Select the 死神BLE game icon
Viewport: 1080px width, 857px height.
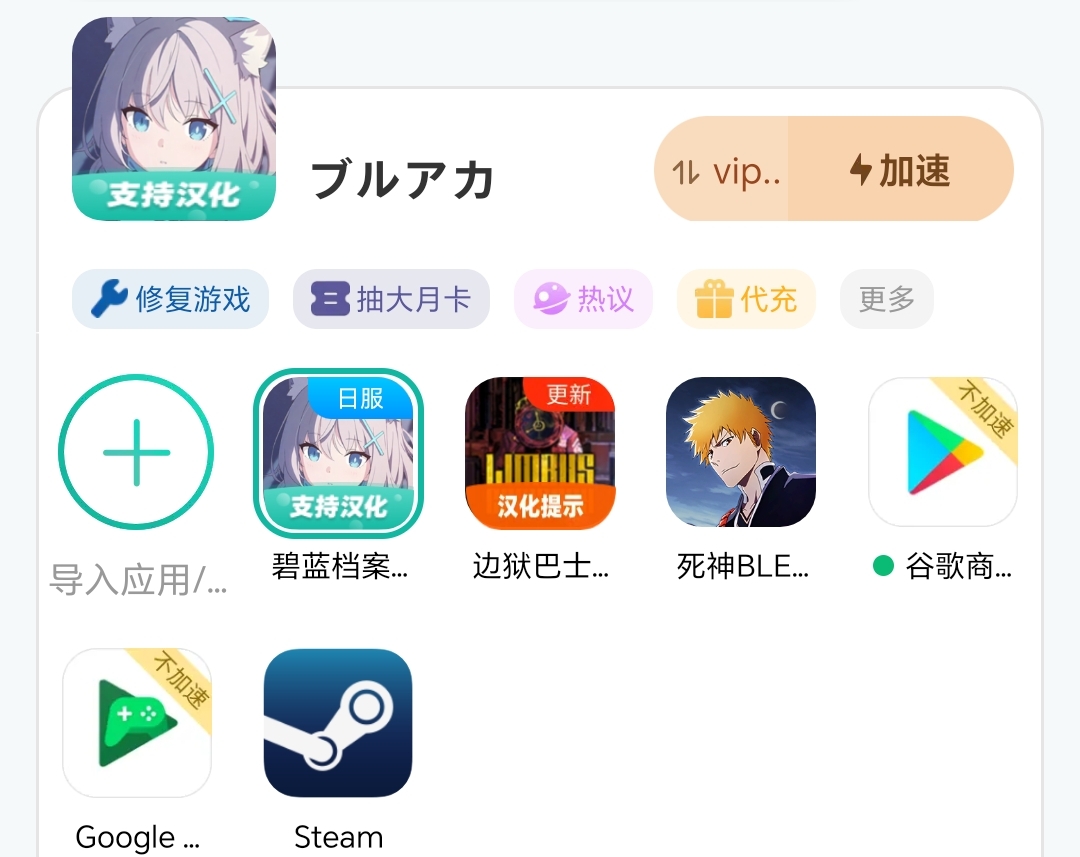[741, 452]
